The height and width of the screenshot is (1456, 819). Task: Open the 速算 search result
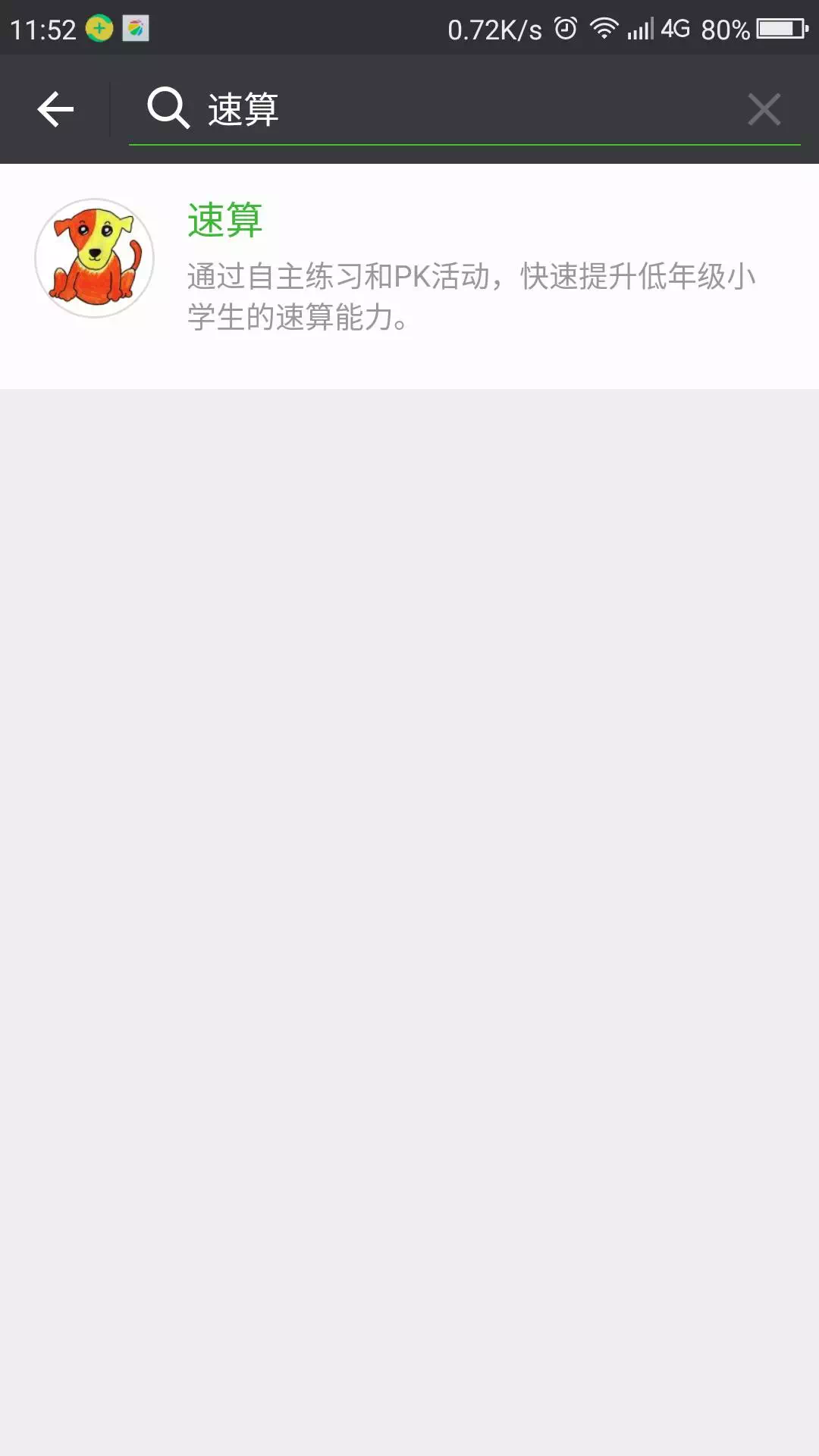point(409,265)
